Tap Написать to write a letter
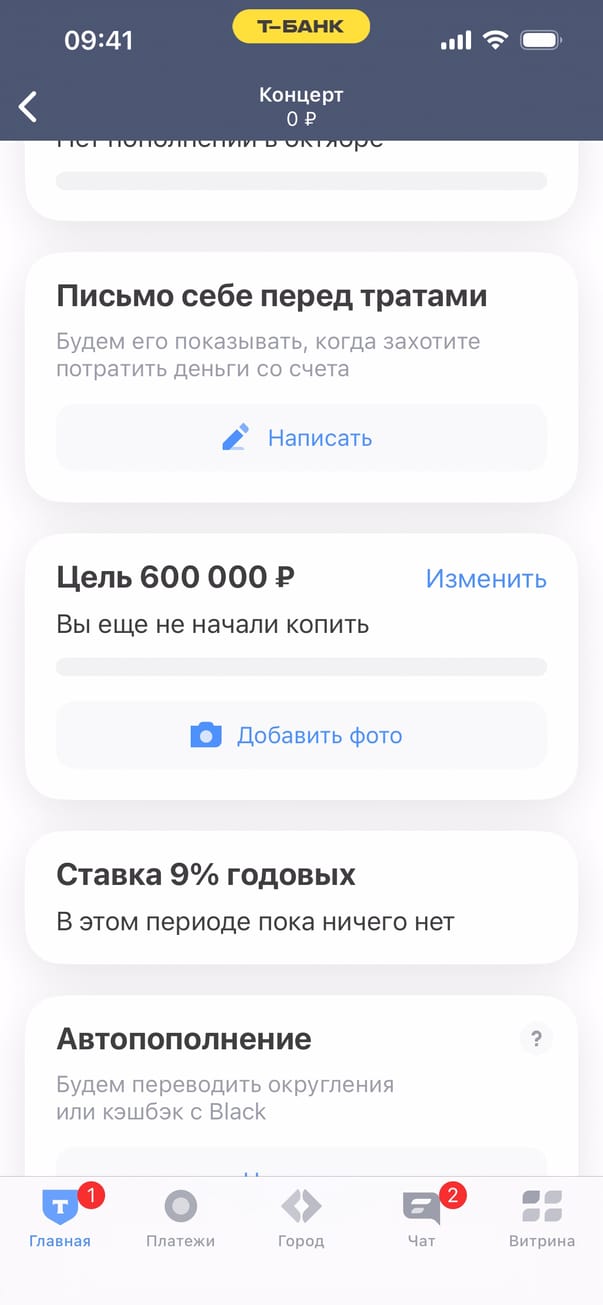This screenshot has height=1305, width=603. click(x=301, y=438)
